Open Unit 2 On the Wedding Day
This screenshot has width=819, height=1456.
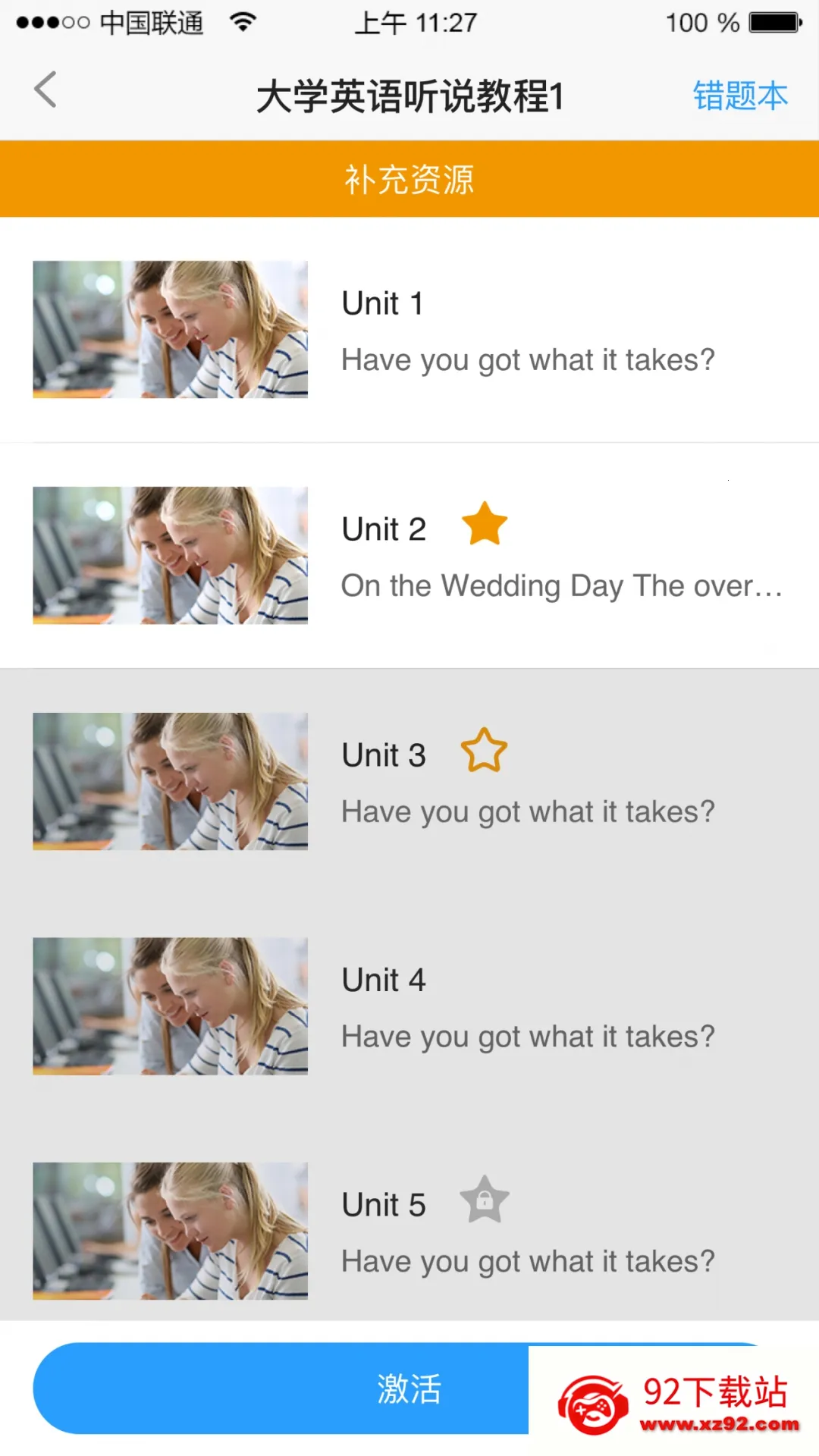tap(409, 556)
